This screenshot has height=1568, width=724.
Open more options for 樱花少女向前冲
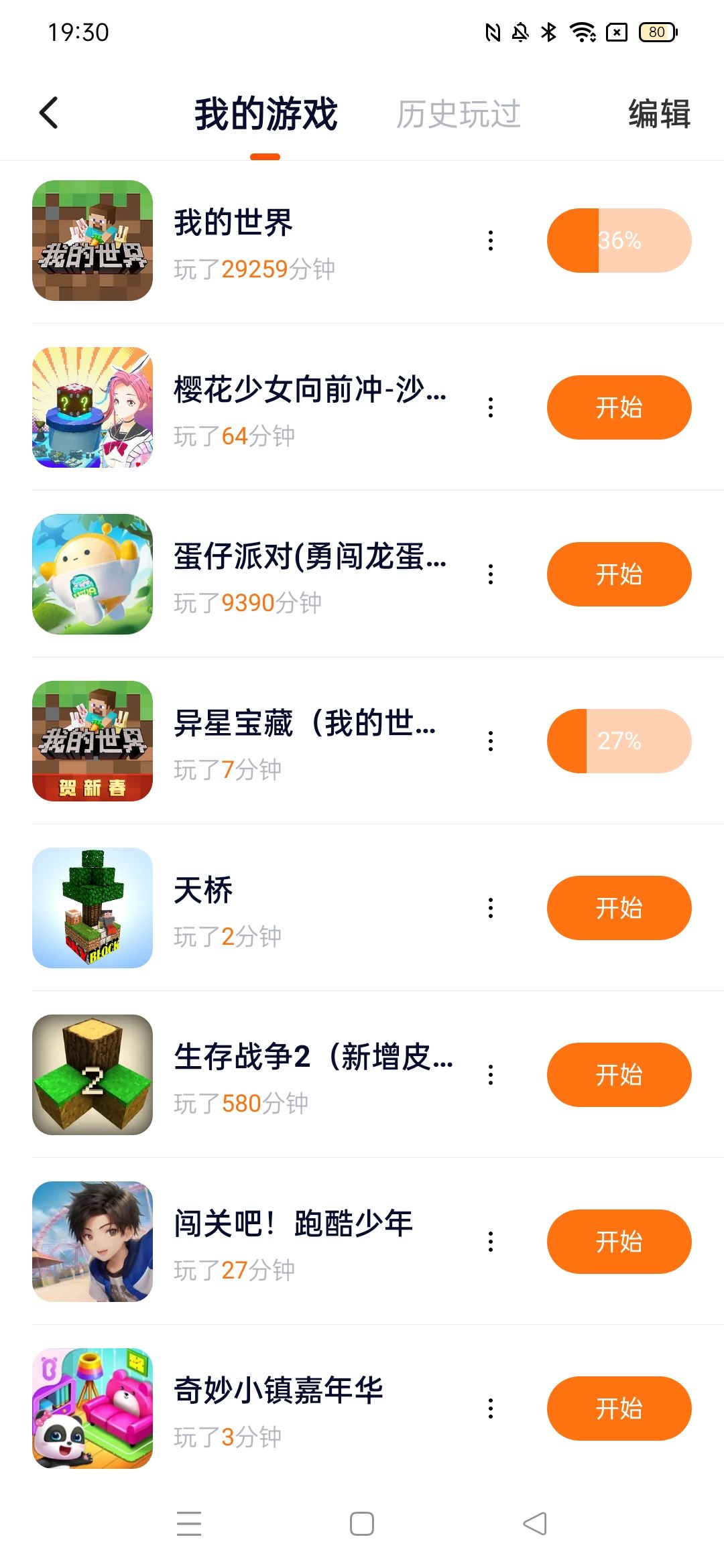(x=491, y=407)
